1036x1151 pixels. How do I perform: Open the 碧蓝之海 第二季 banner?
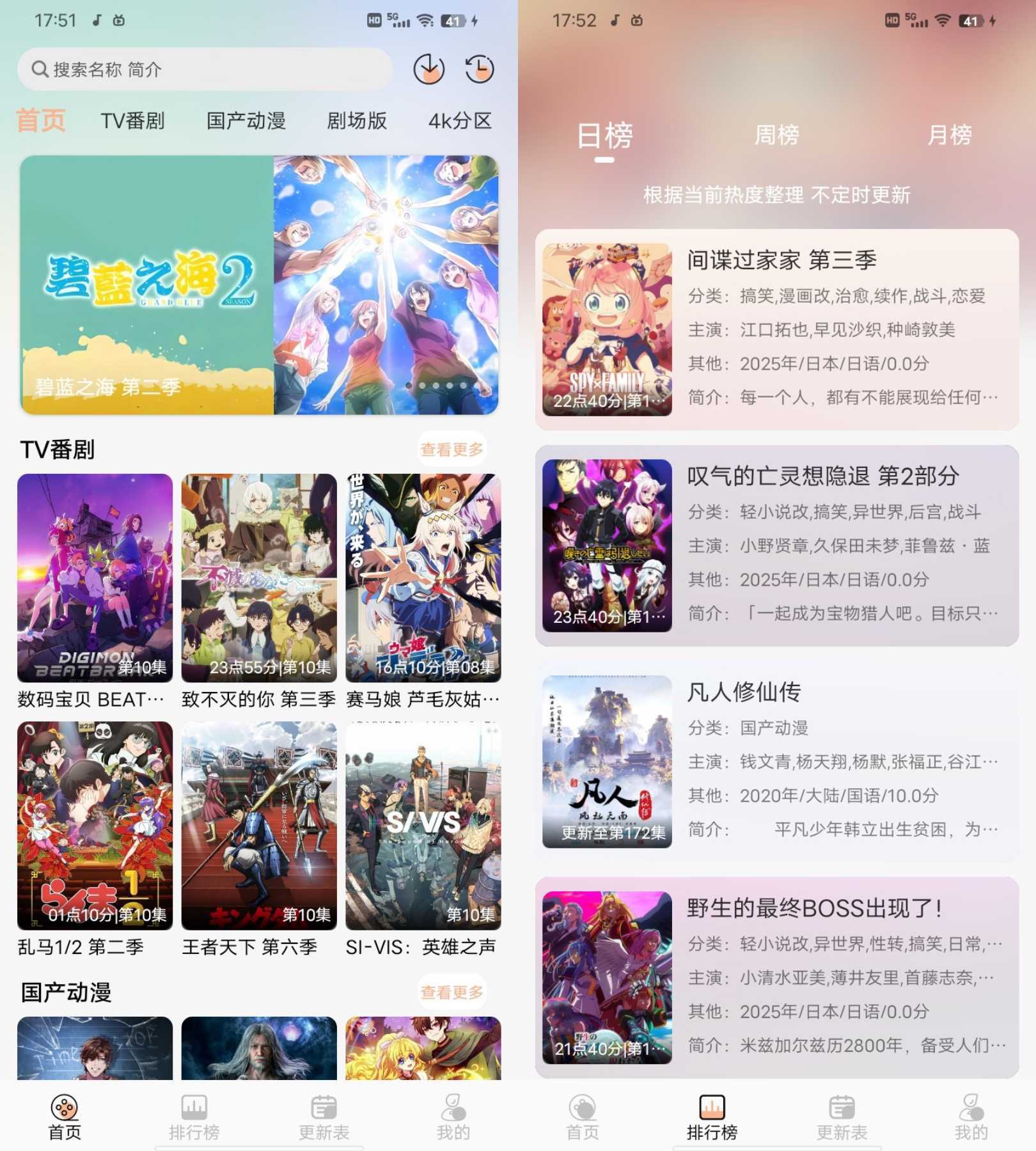coord(259,285)
